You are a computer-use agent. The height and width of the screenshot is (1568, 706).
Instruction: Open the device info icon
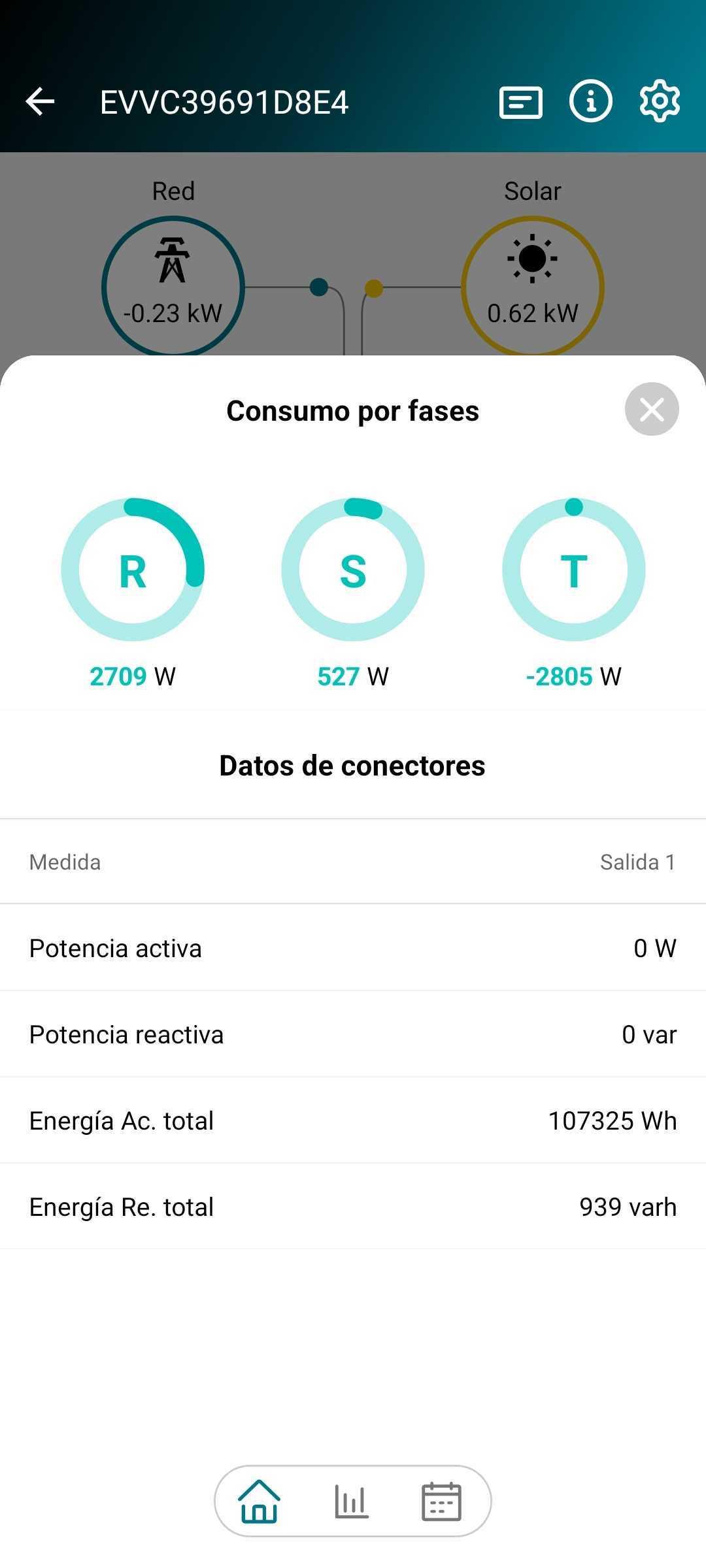coord(590,101)
